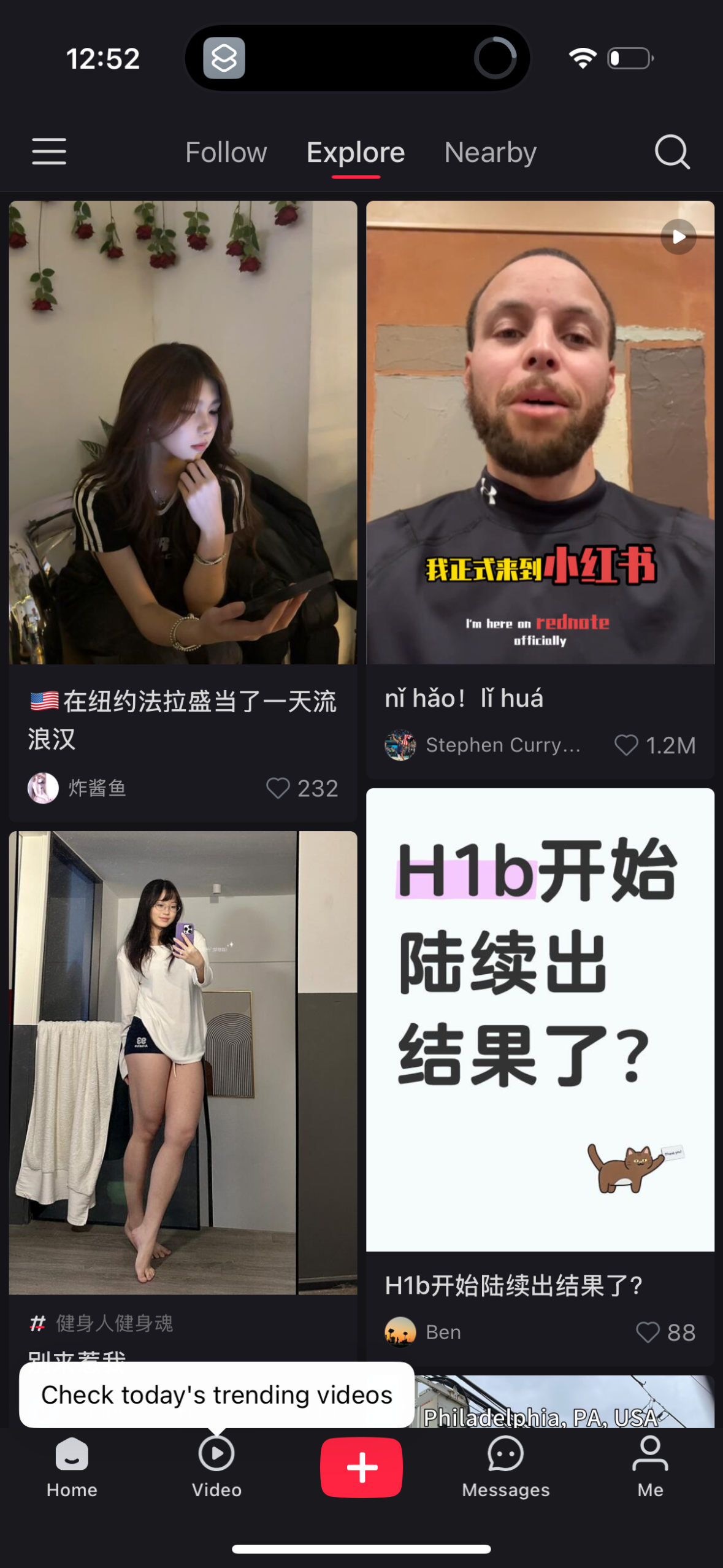Open the nǐ hǎo lǐ huá video post
This screenshot has width=723, height=1568.
540,432
